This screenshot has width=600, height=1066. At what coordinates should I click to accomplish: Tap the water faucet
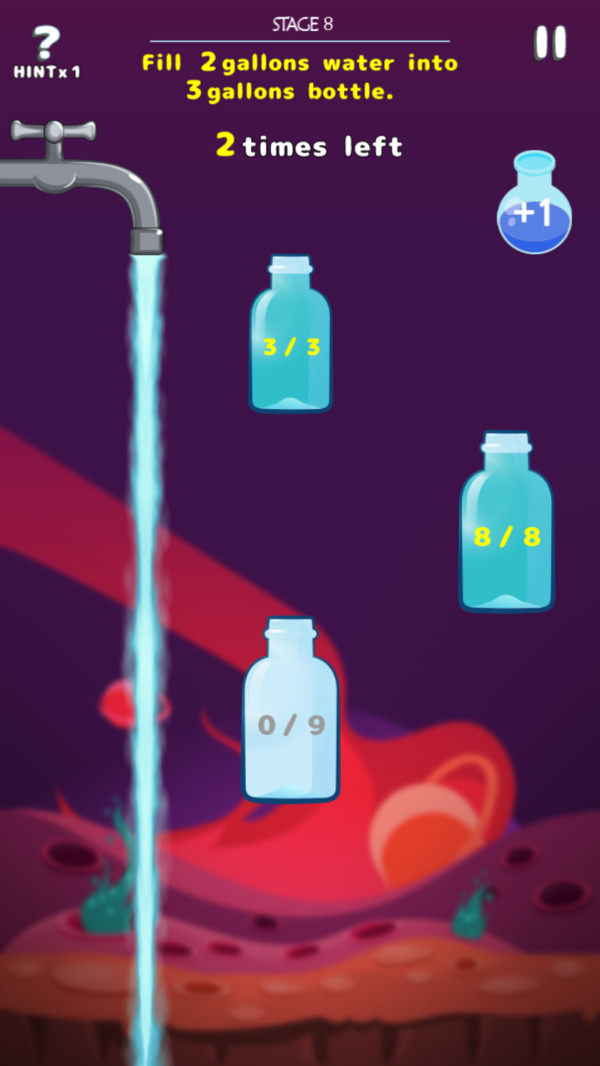(90, 178)
